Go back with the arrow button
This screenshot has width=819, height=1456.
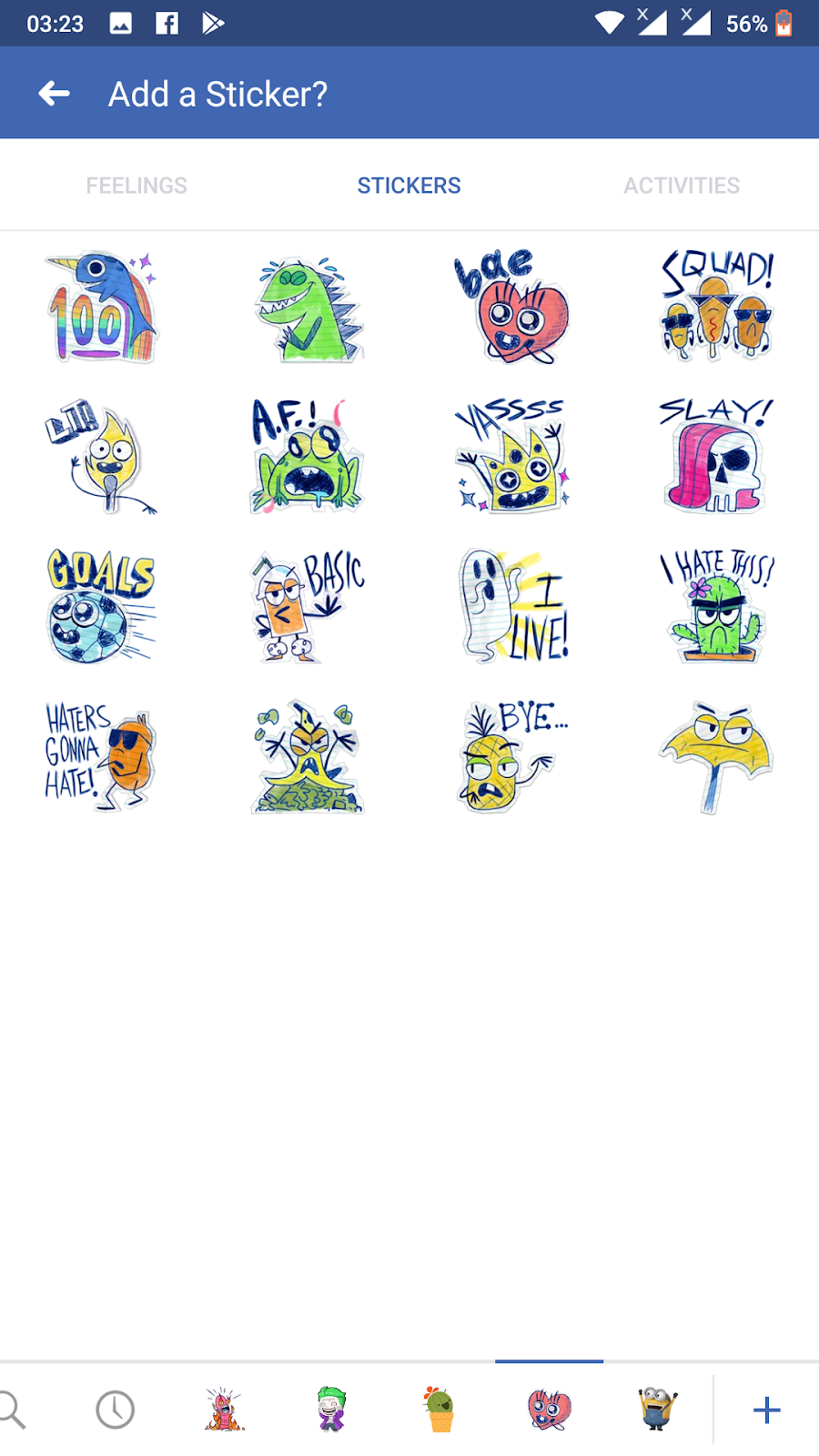click(x=54, y=92)
